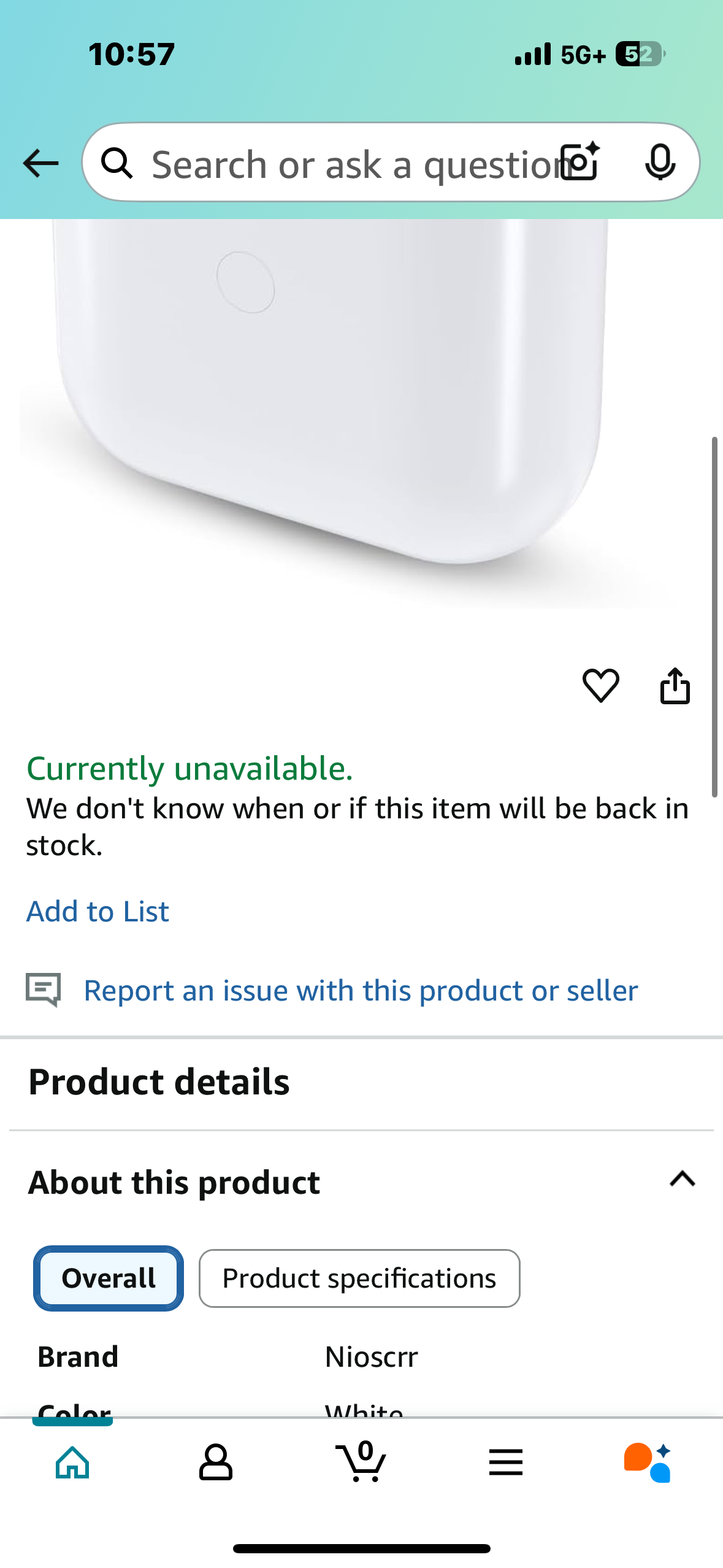Open the shopping cart
This screenshot has height=1568, width=723.
[361, 1462]
